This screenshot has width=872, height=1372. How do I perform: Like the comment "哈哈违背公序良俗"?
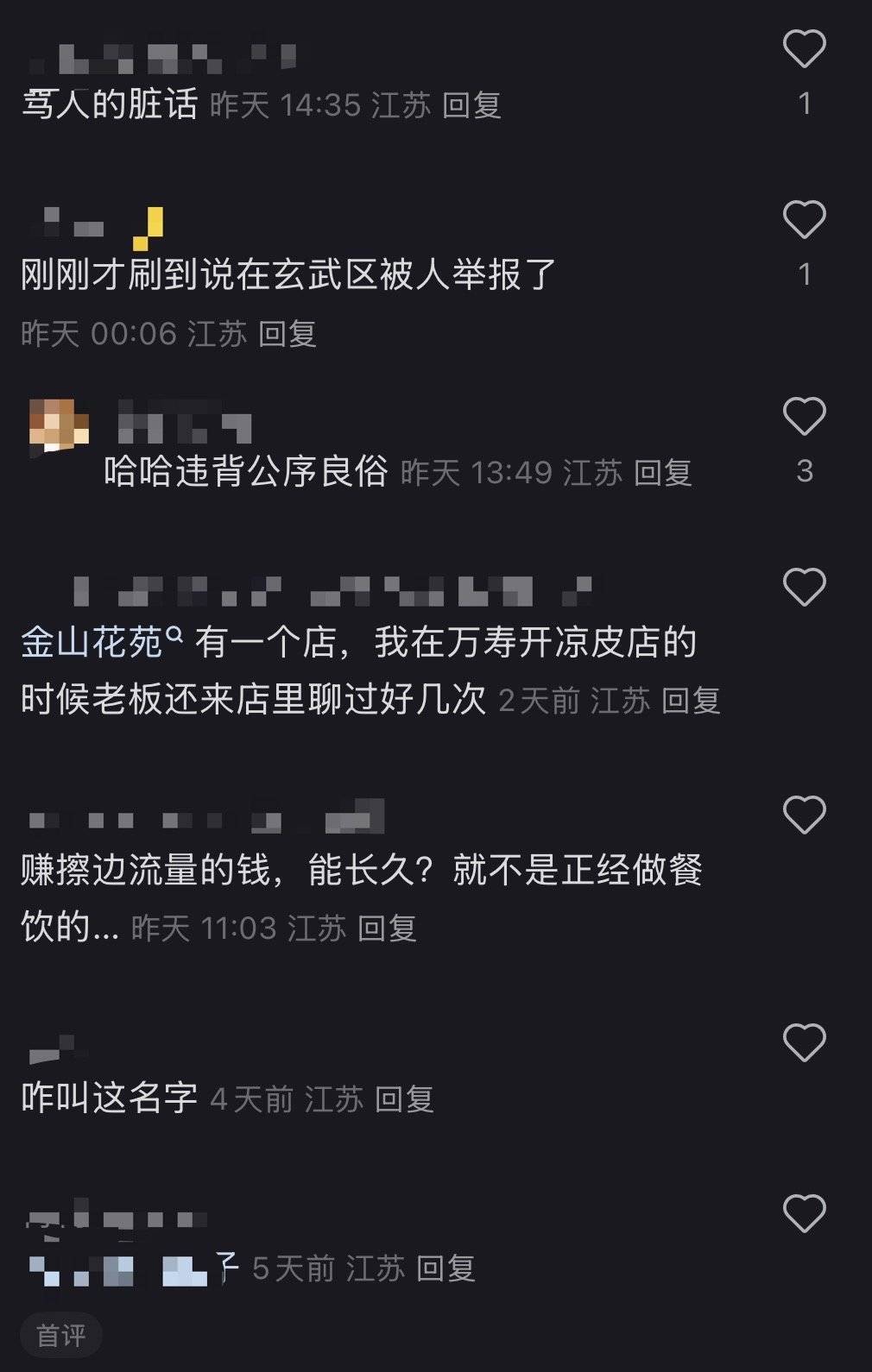tap(804, 416)
